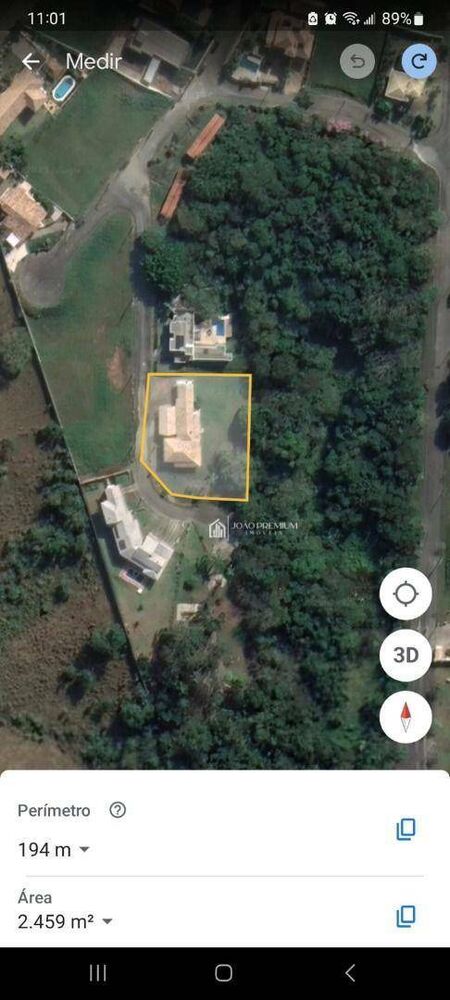Open recent apps from navigation bar
Image resolution: width=450 pixels, height=1000 pixels.
coord(98,973)
